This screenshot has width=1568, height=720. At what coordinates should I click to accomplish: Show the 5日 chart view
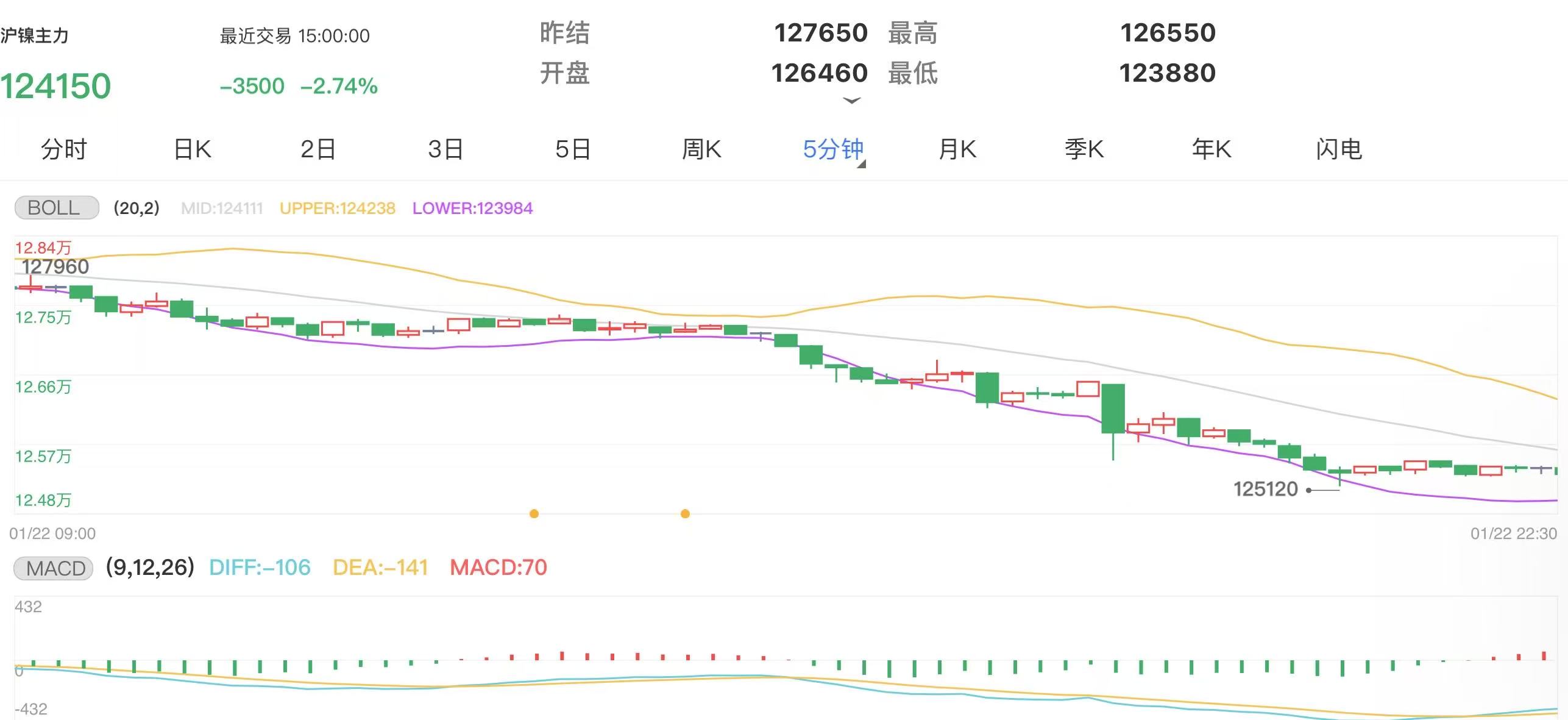point(573,149)
